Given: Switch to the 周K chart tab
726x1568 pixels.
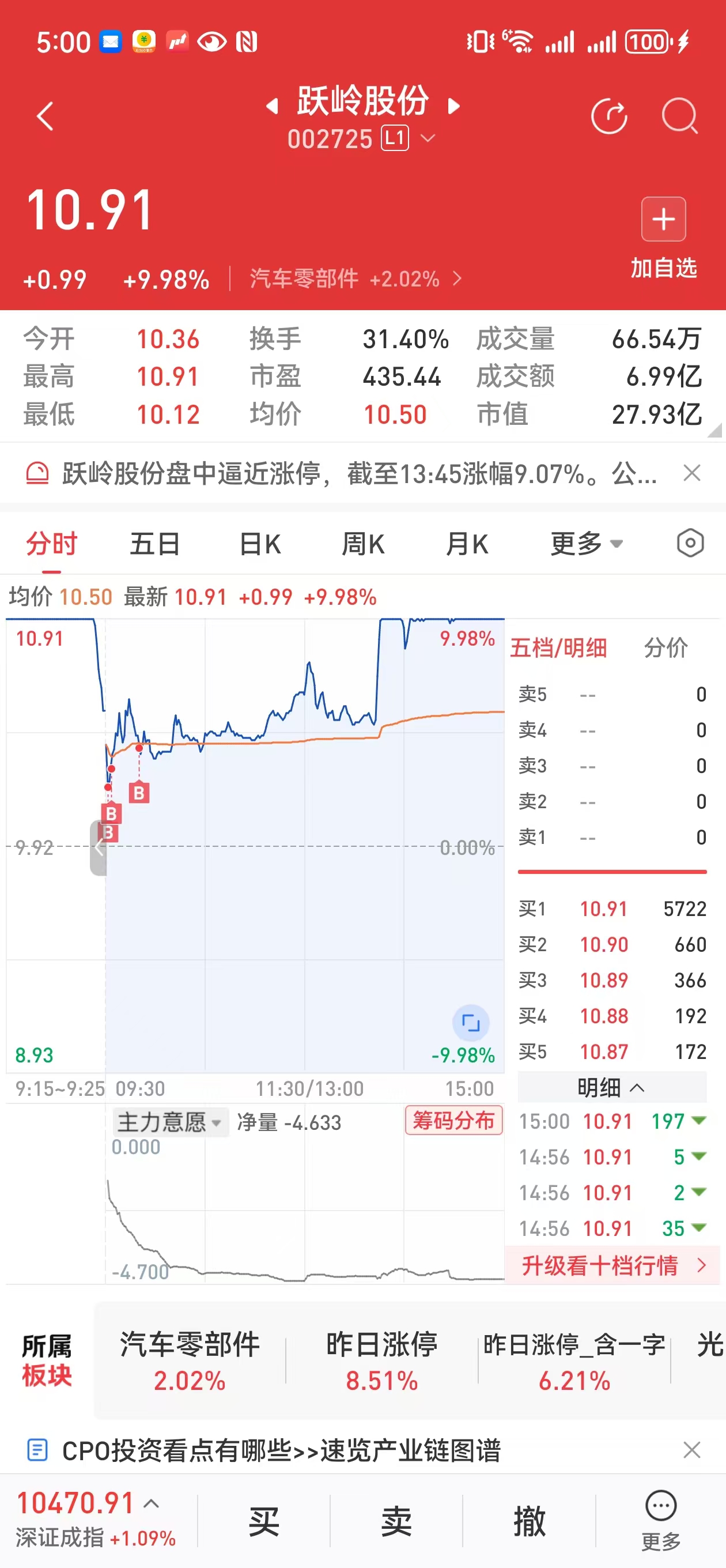Looking at the screenshot, I should (364, 544).
